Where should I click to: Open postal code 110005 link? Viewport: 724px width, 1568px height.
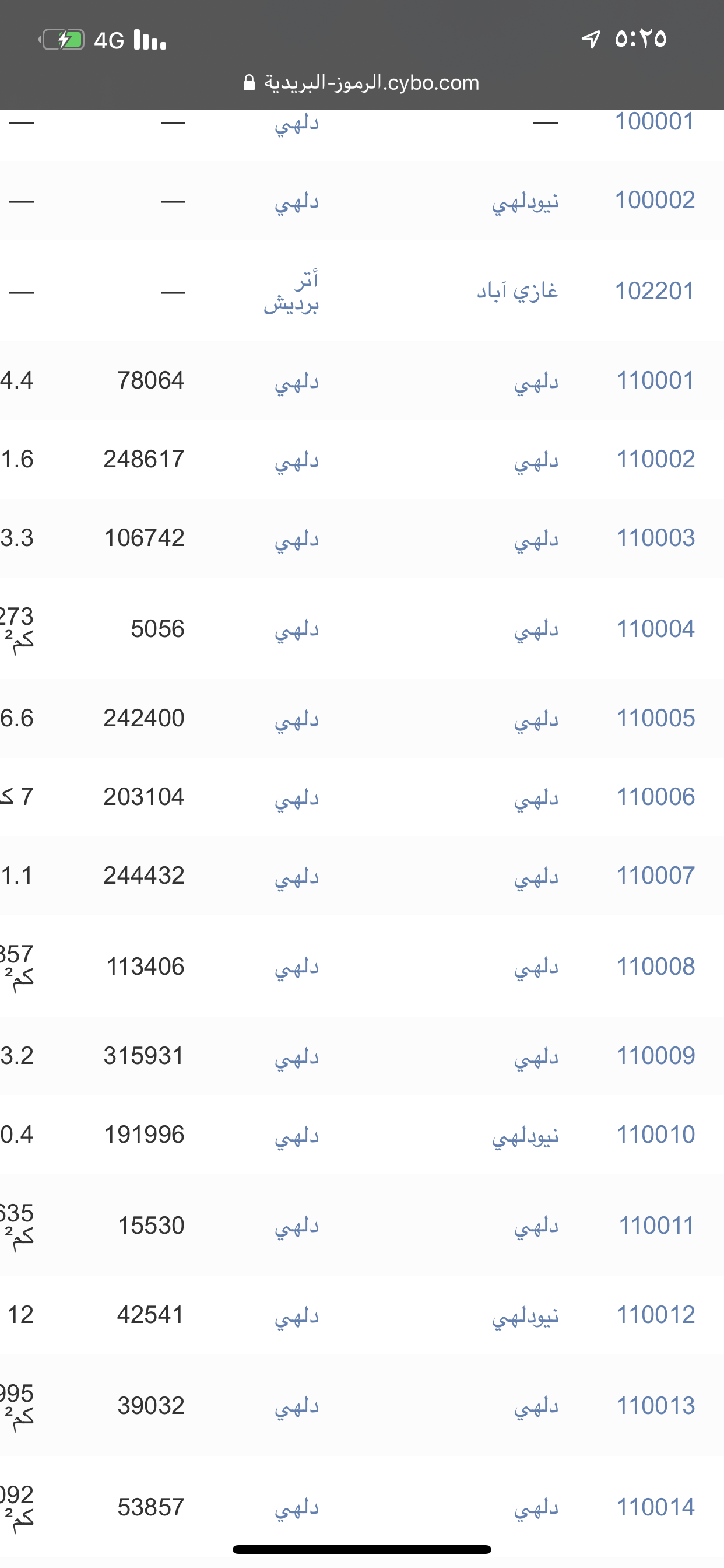(655, 718)
